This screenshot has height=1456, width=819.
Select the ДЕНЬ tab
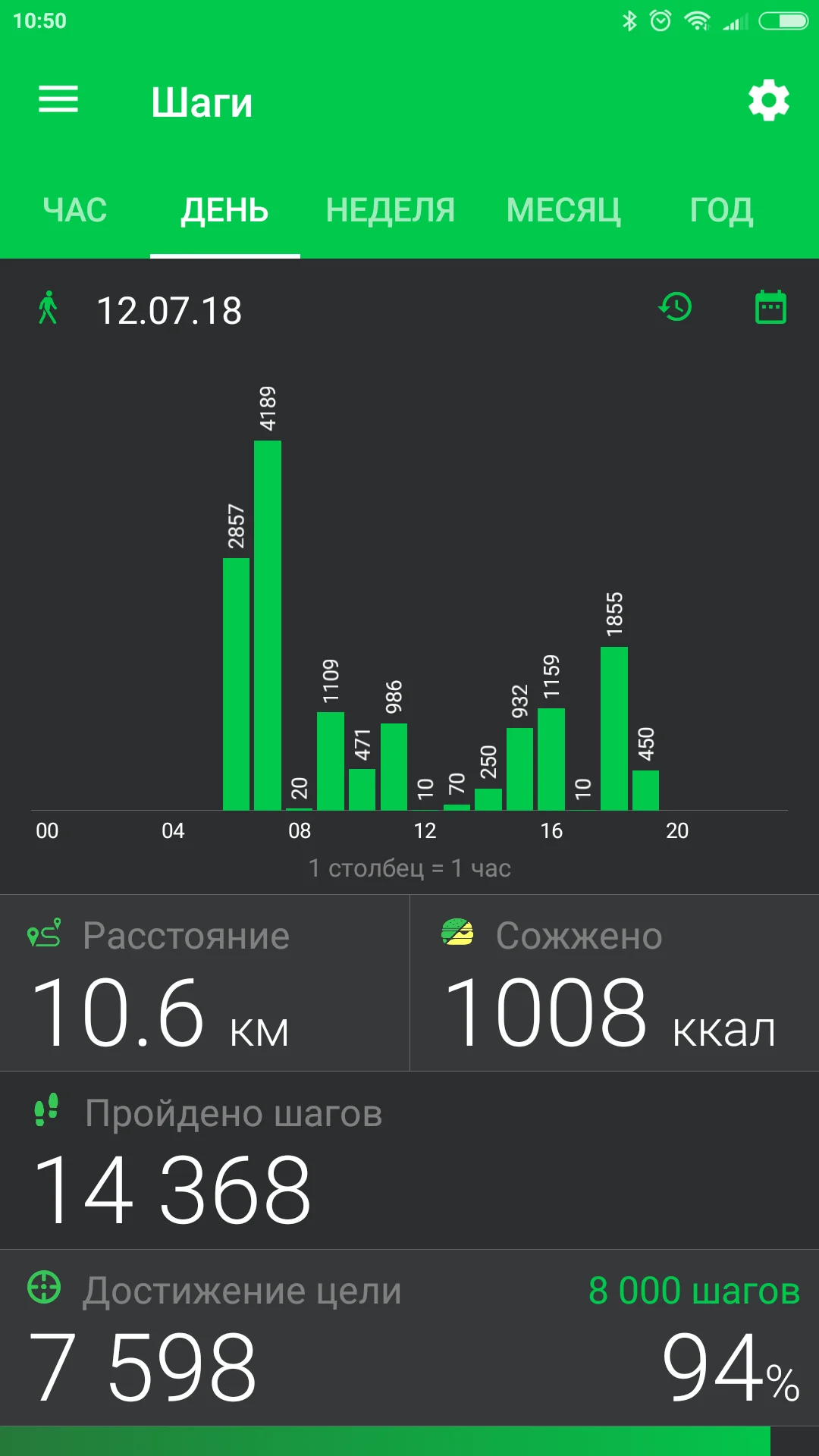(x=224, y=210)
